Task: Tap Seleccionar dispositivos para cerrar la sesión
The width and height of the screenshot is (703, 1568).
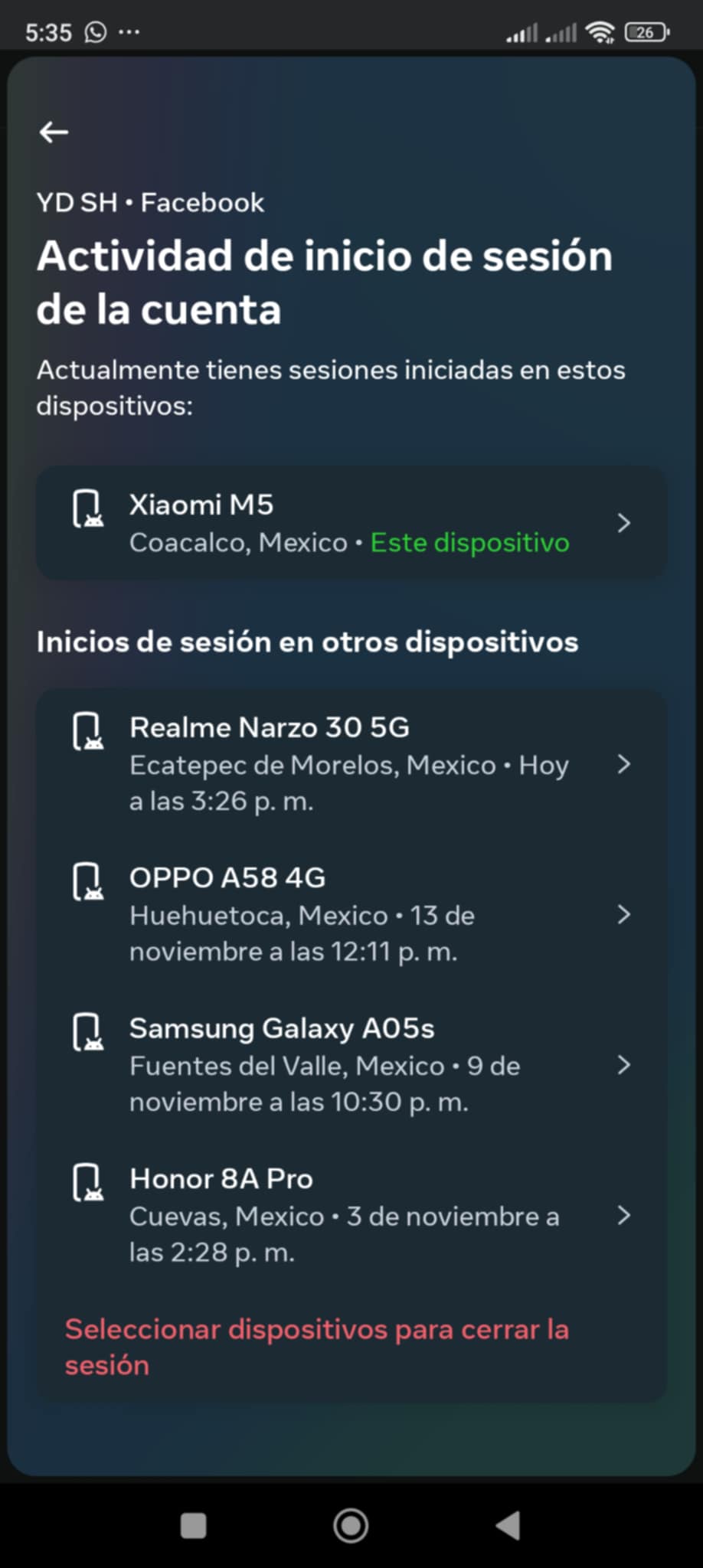Action: pyautogui.click(x=317, y=1347)
